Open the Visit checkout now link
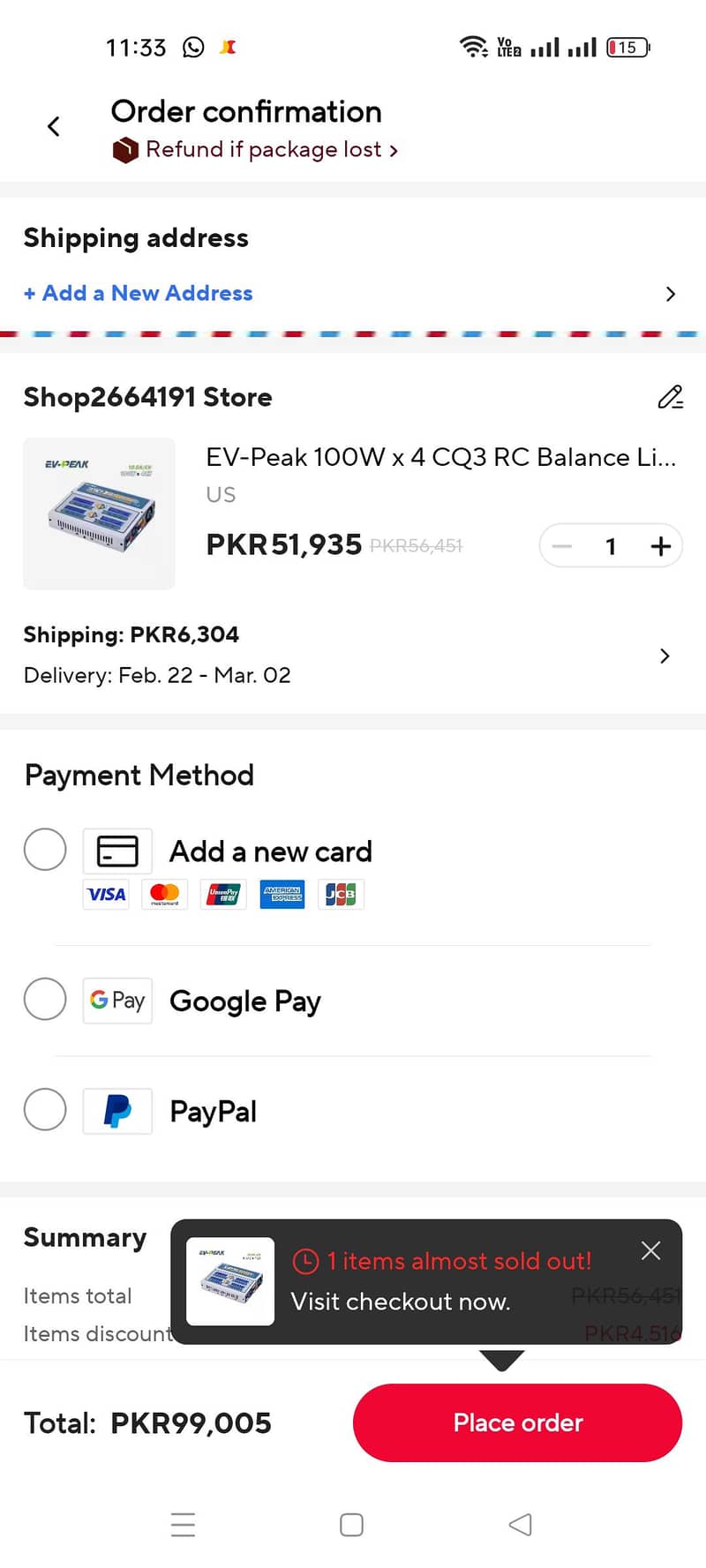The width and height of the screenshot is (706, 1568). point(400,1301)
